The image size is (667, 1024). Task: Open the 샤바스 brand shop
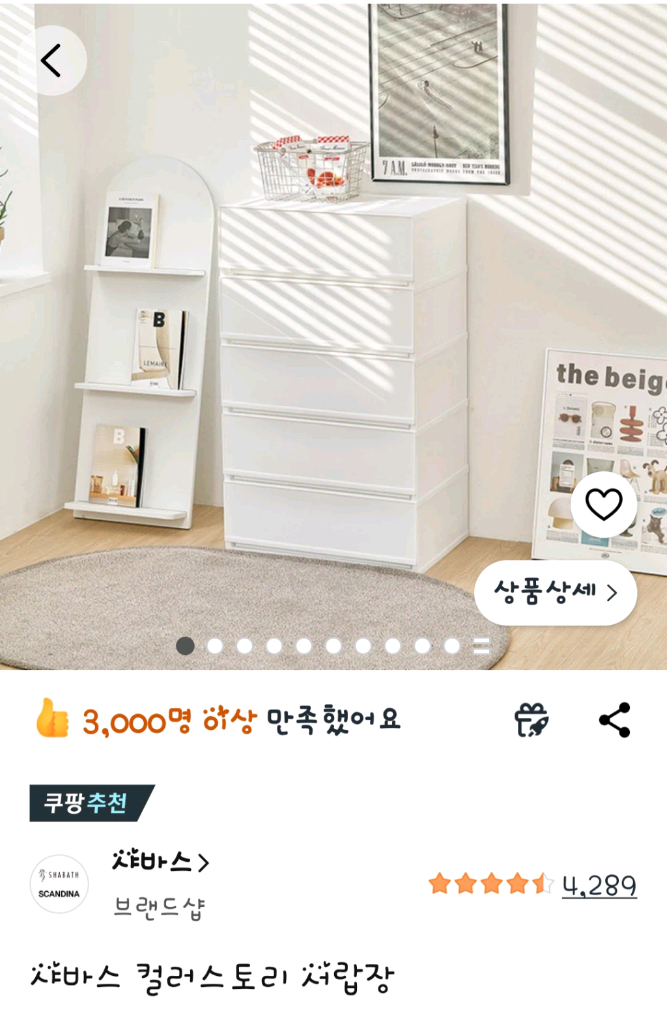pos(160,862)
